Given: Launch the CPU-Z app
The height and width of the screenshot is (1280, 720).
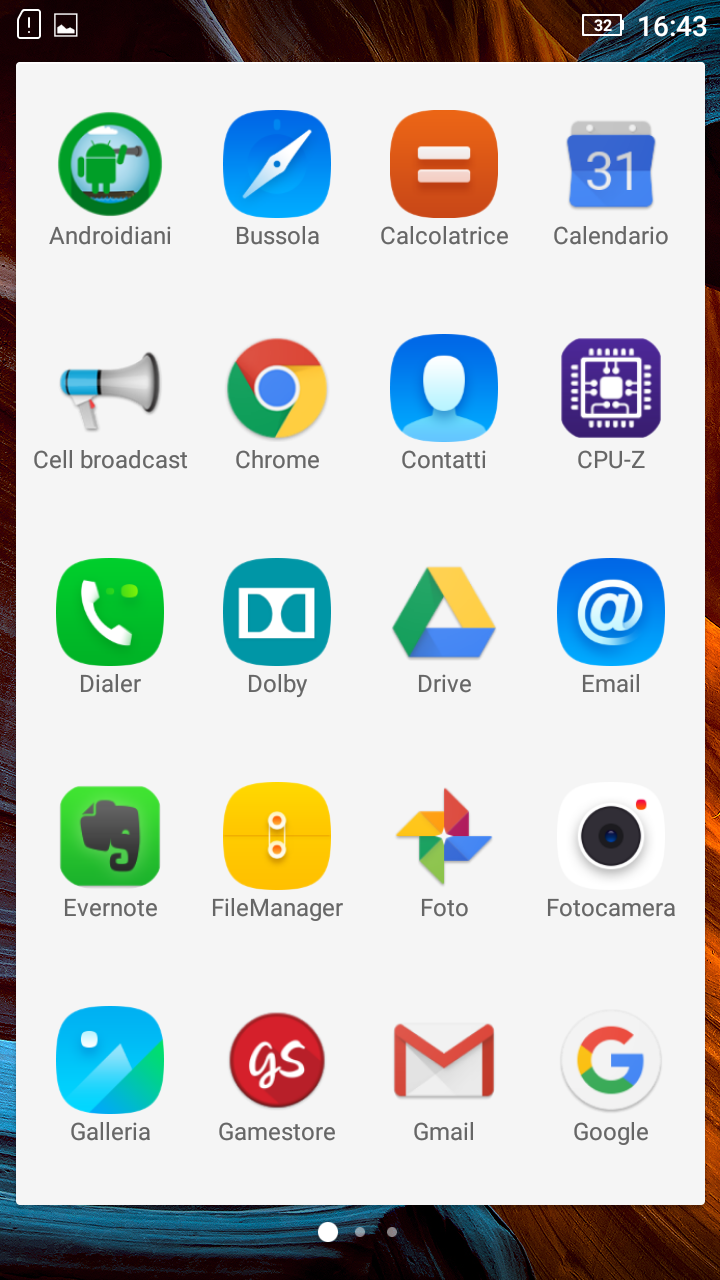Looking at the screenshot, I should [x=611, y=389].
